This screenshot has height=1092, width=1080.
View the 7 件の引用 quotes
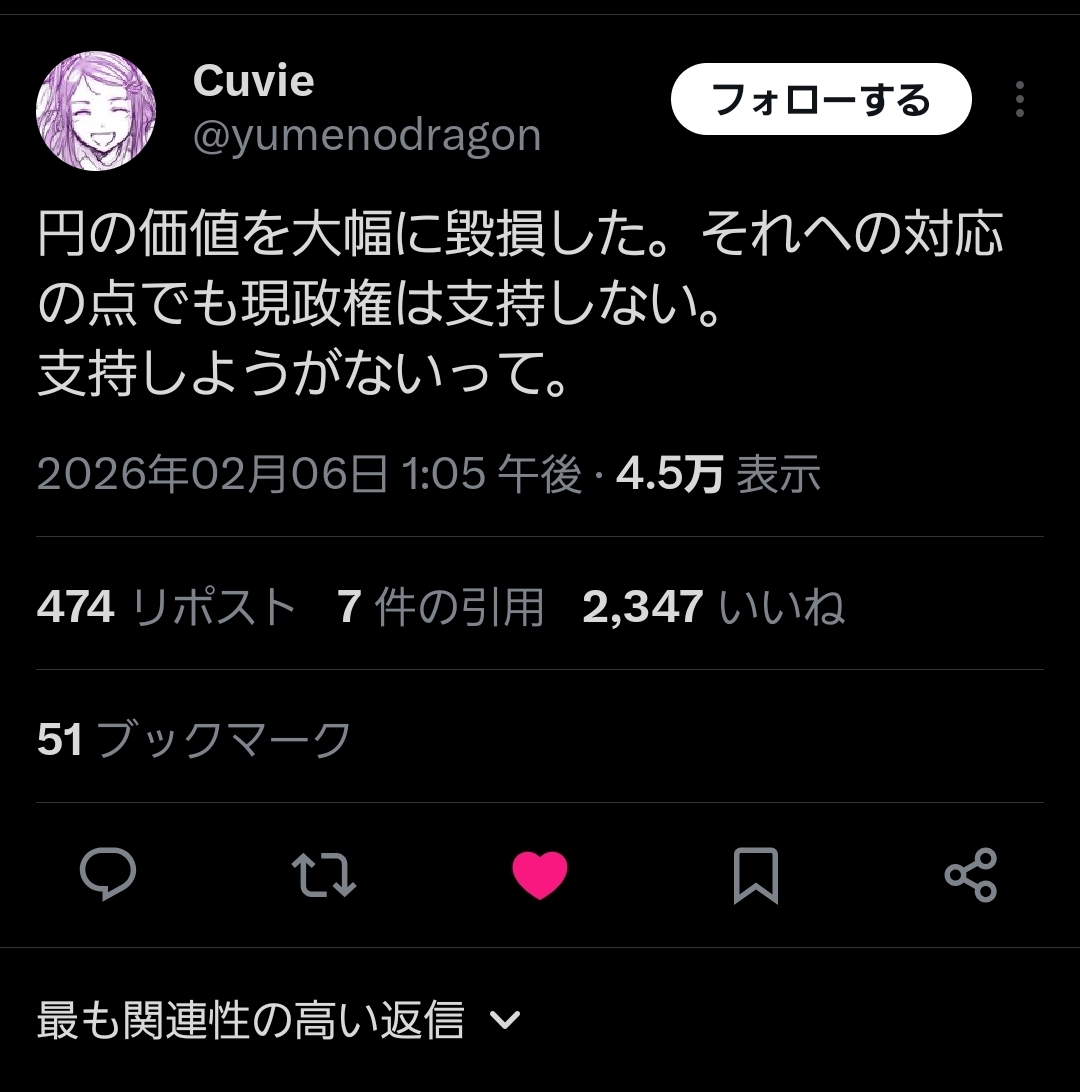tap(440, 606)
